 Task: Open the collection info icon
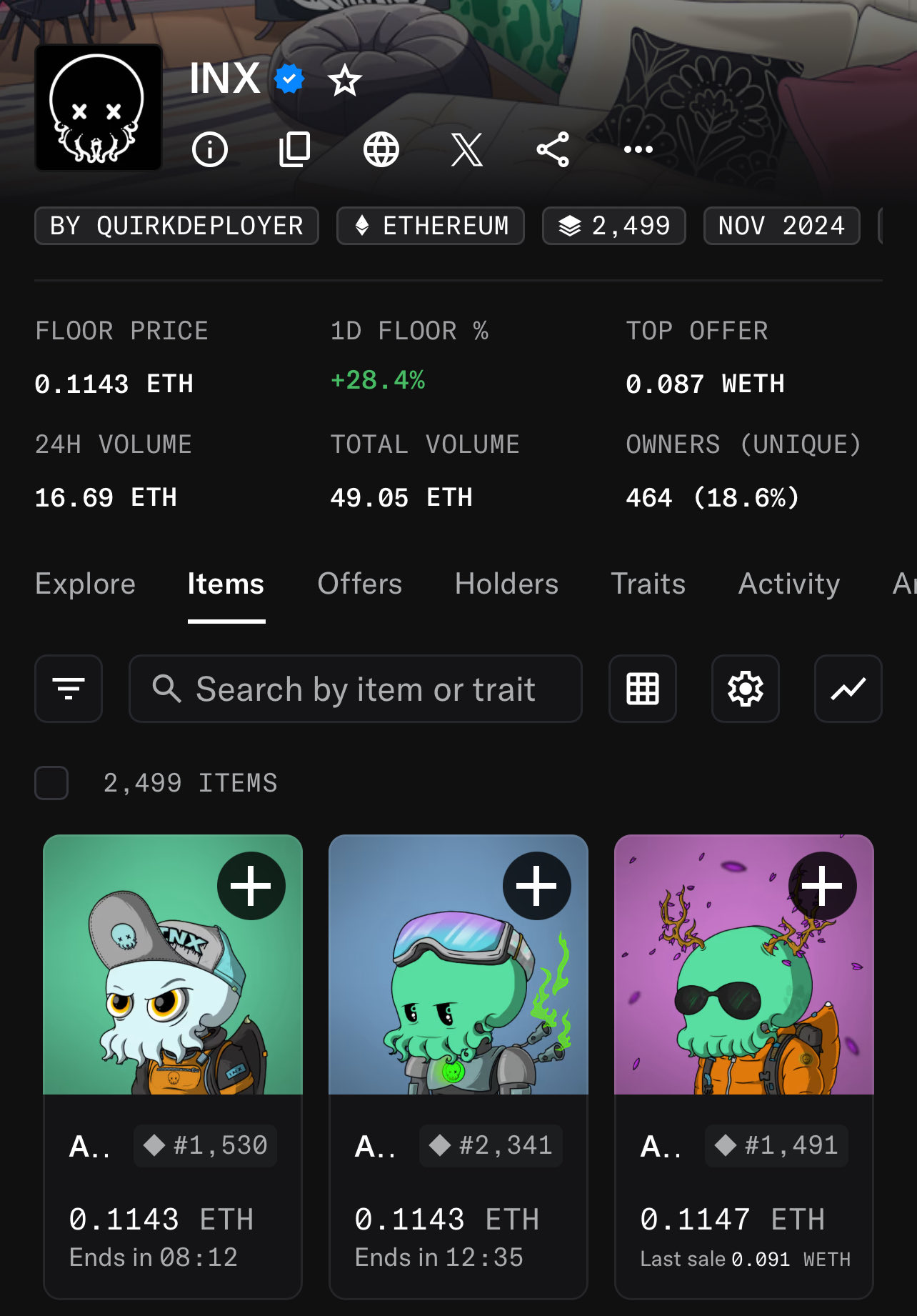click(210, 149)
